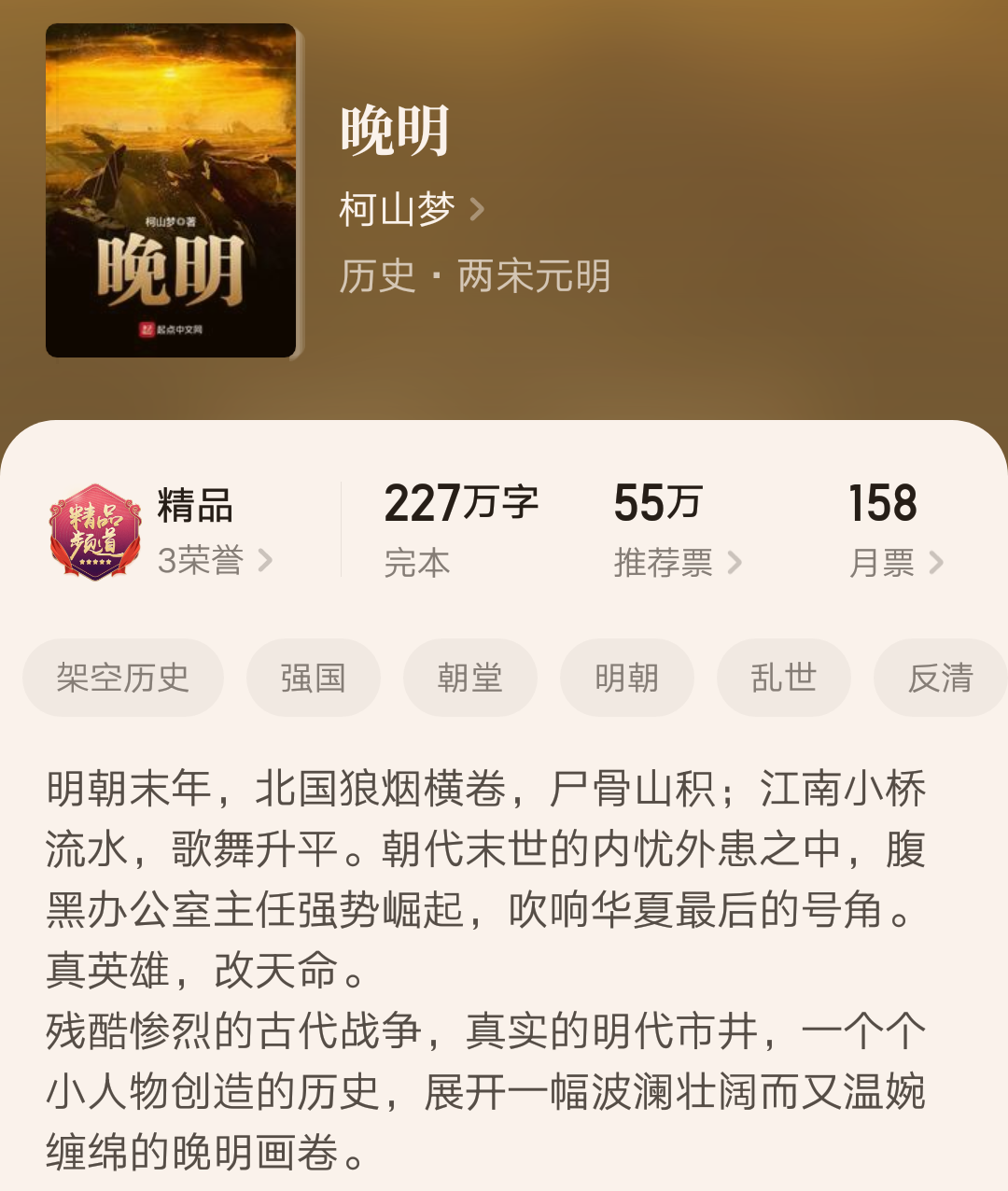Select the 强国 tag

tap(314, 679)
